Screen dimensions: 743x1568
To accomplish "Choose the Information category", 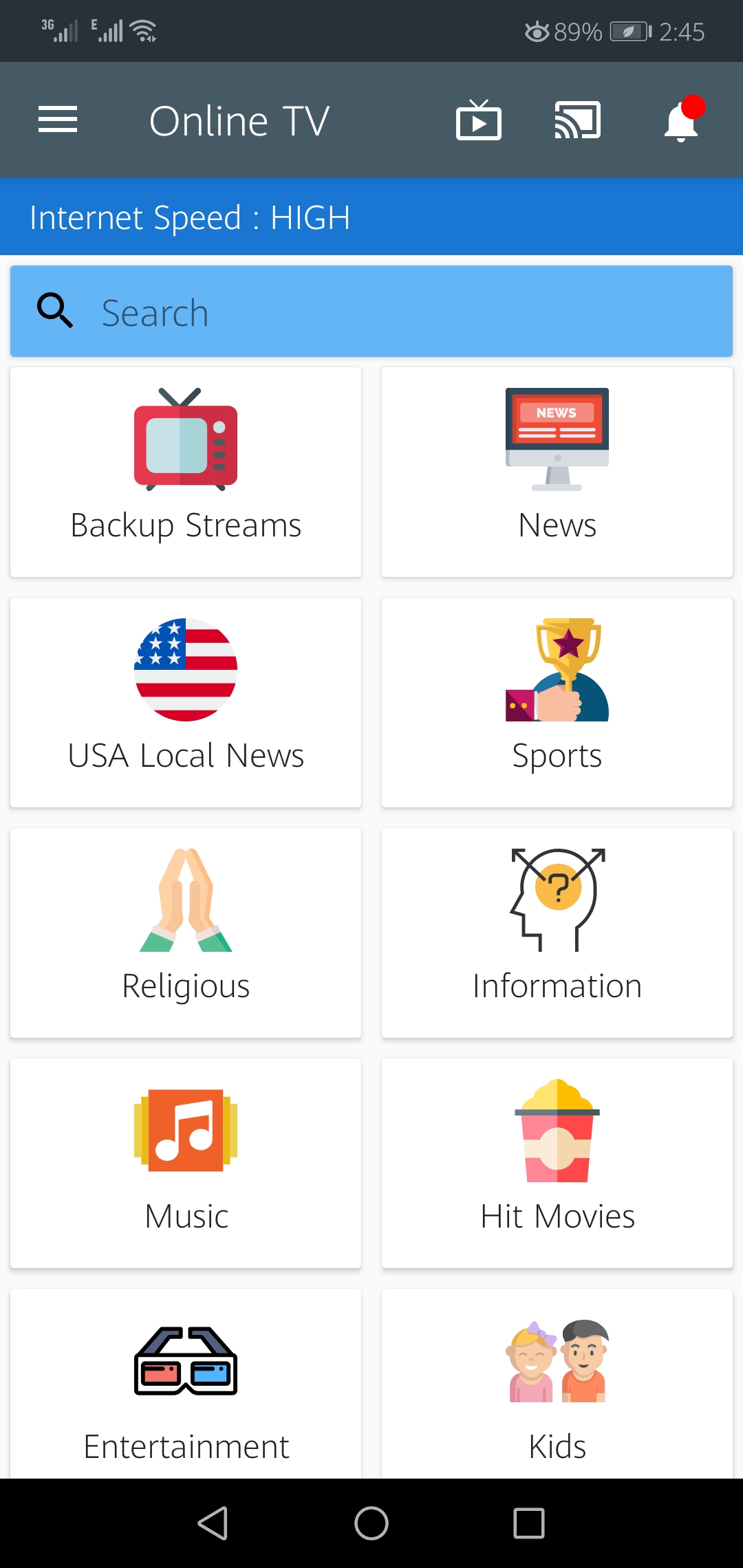I will pos(557,933).
